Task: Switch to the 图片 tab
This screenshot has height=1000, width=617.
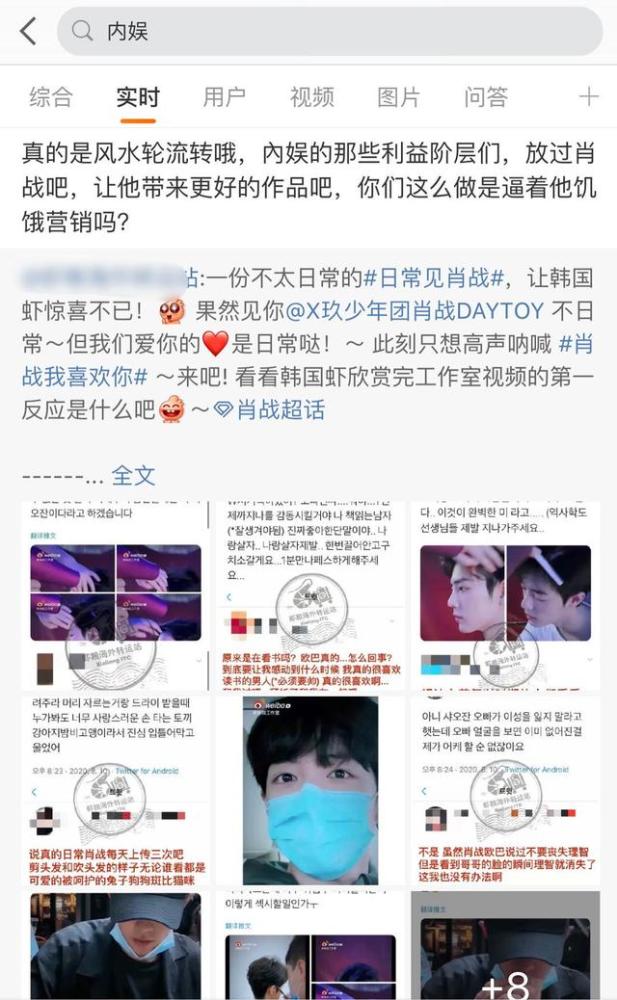Action: (x=398, y=97)
